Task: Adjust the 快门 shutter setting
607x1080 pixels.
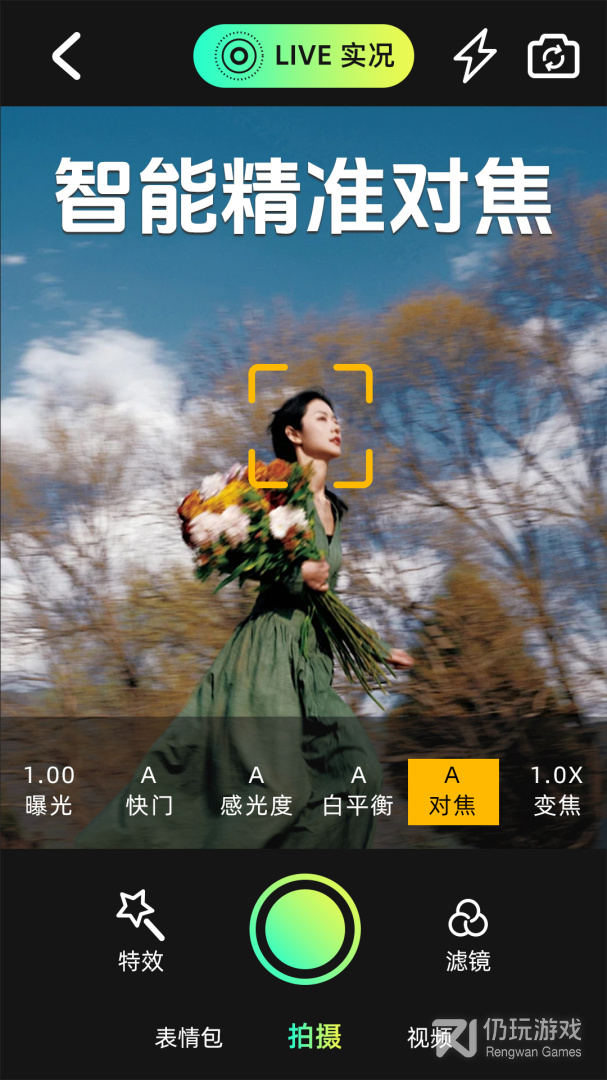Action: [x=149, y=790]
